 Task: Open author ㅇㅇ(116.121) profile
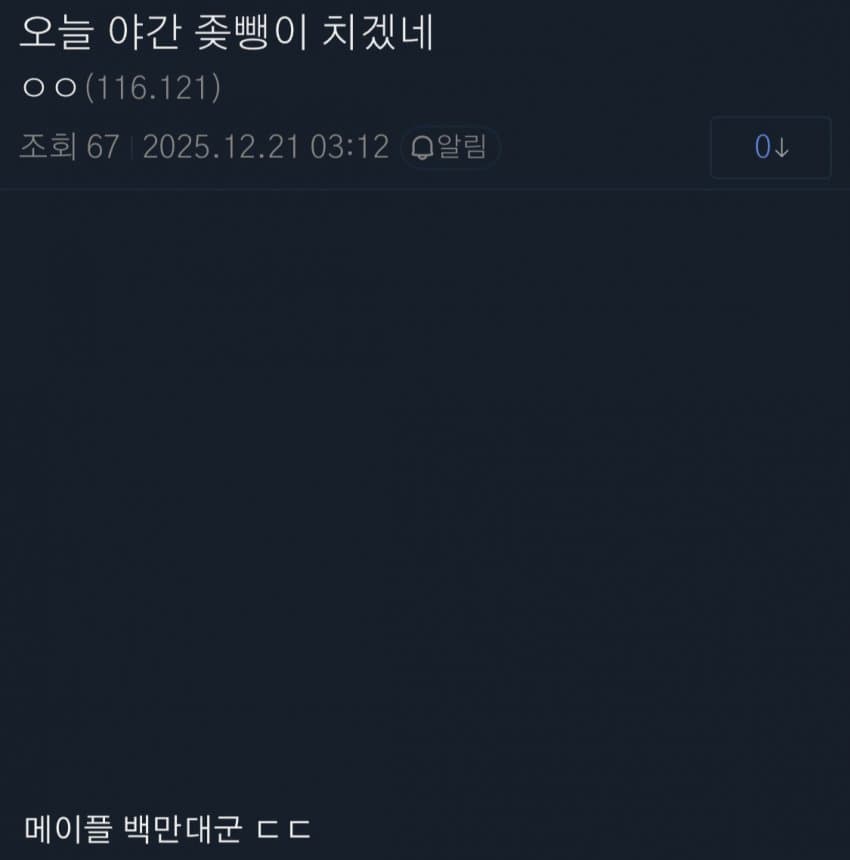pos(120,88)
